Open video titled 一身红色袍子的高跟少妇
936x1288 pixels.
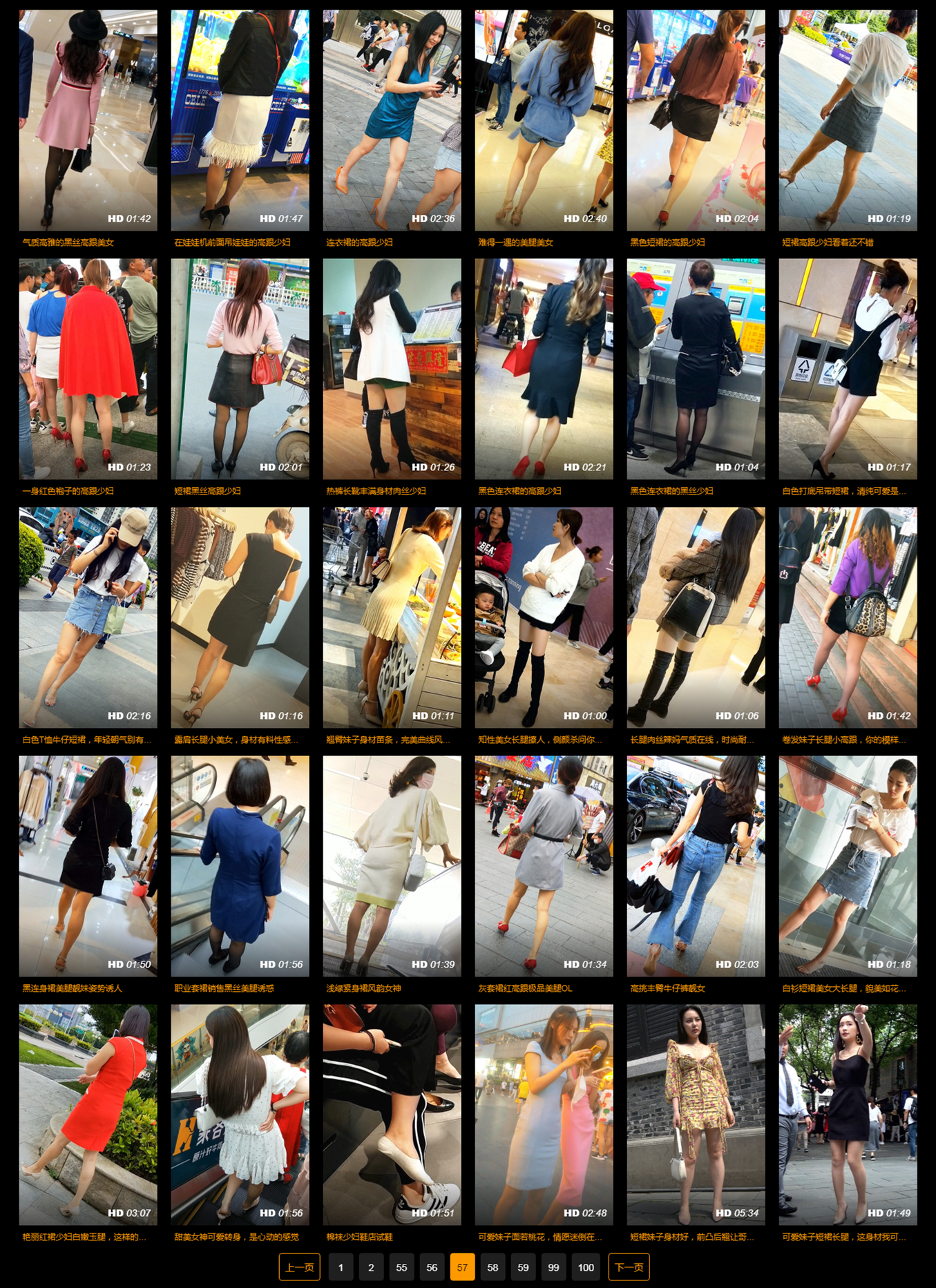point(68,491)
